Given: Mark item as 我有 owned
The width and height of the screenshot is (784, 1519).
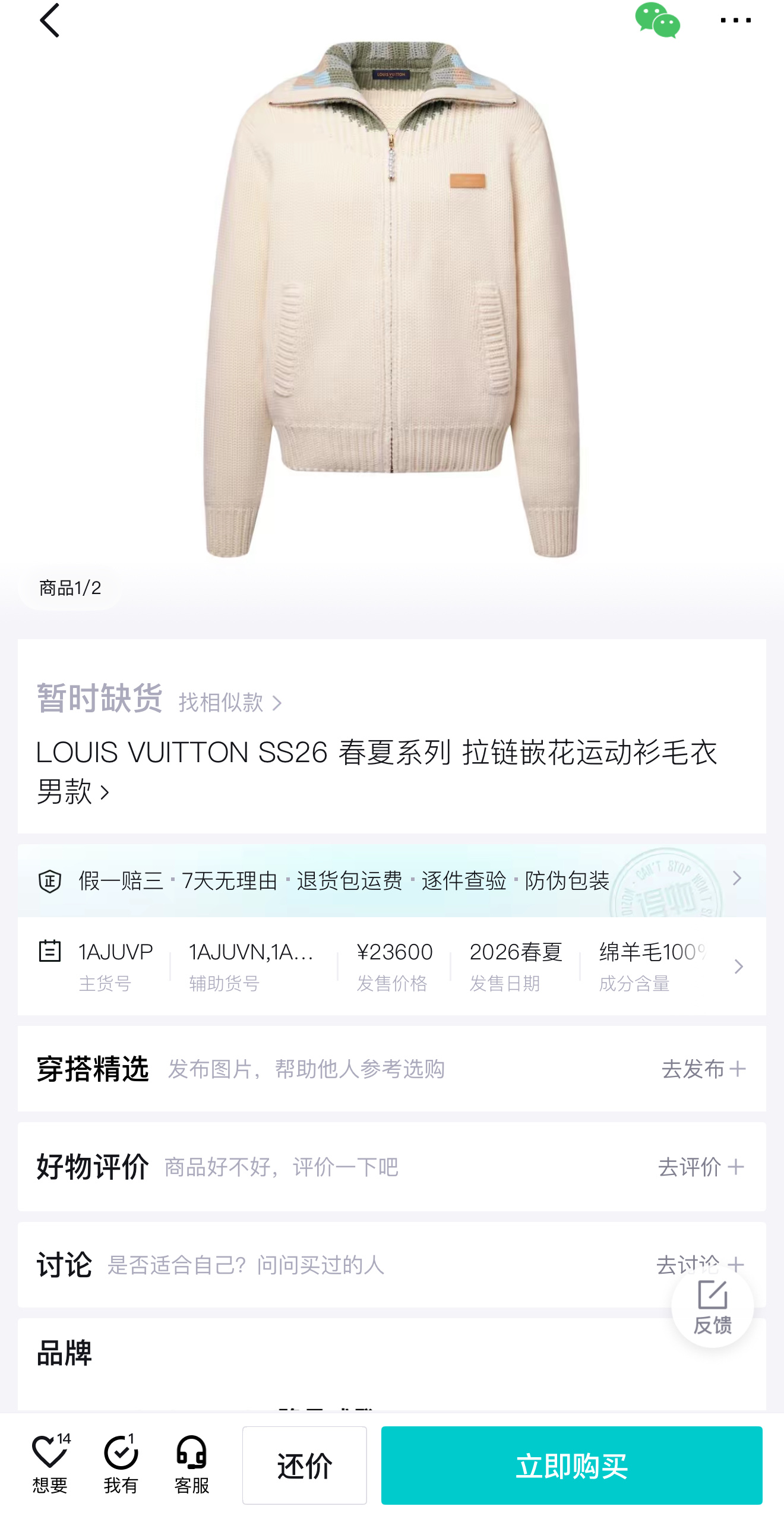Looking at the screenshot, I should [121, 1464].
